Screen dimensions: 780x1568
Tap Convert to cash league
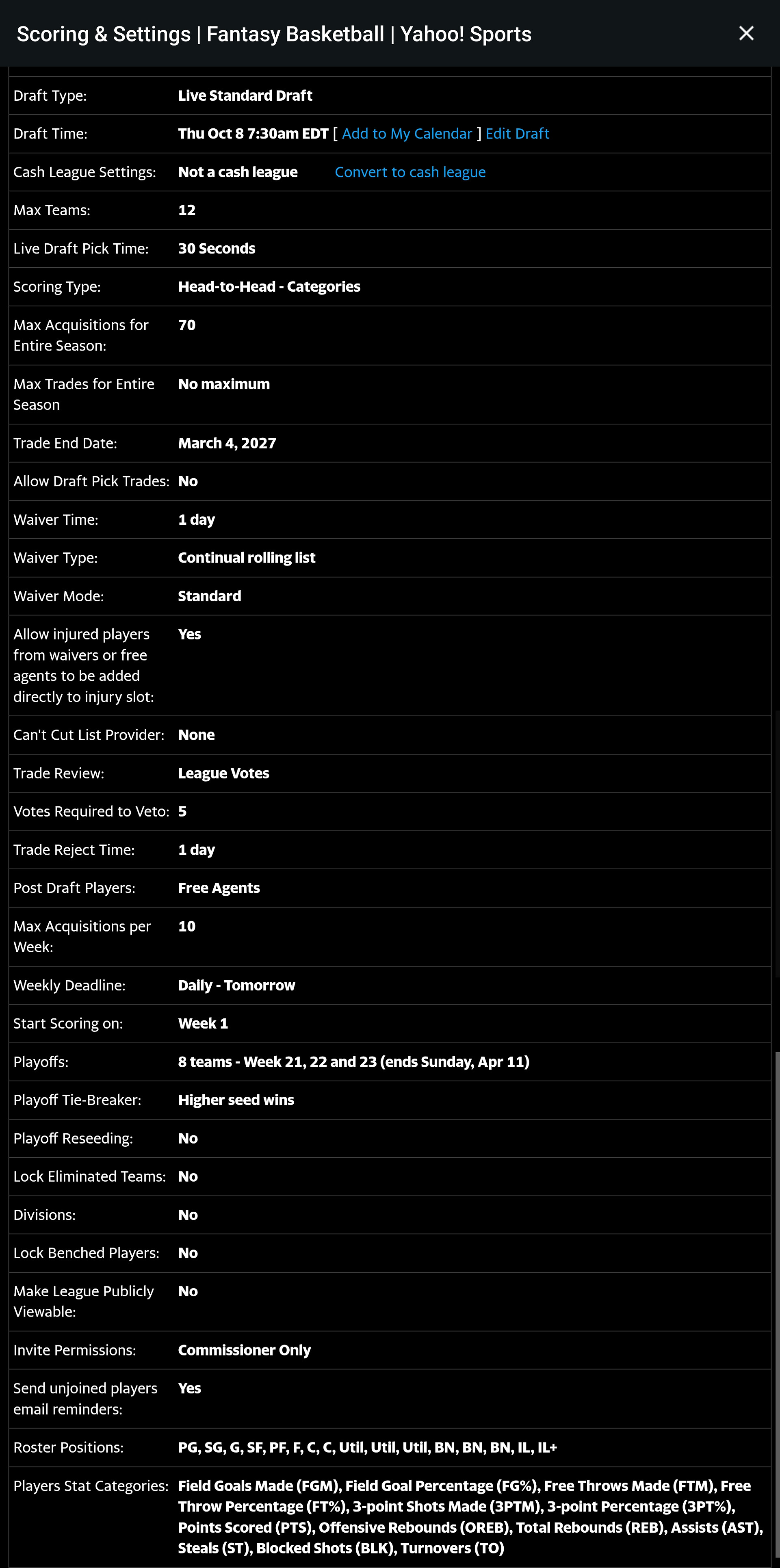[410, 172]
